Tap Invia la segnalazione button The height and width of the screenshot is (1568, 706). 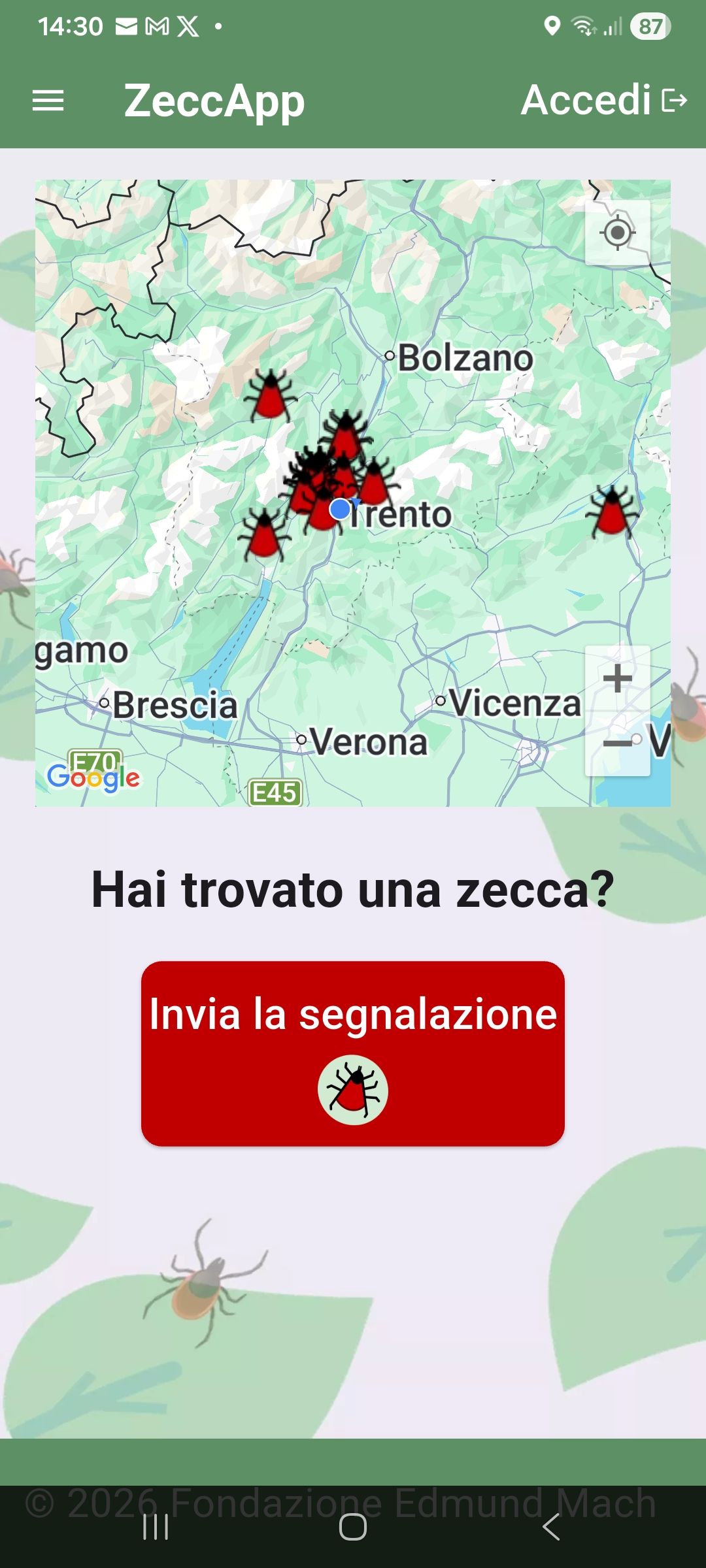[353, 1053]
